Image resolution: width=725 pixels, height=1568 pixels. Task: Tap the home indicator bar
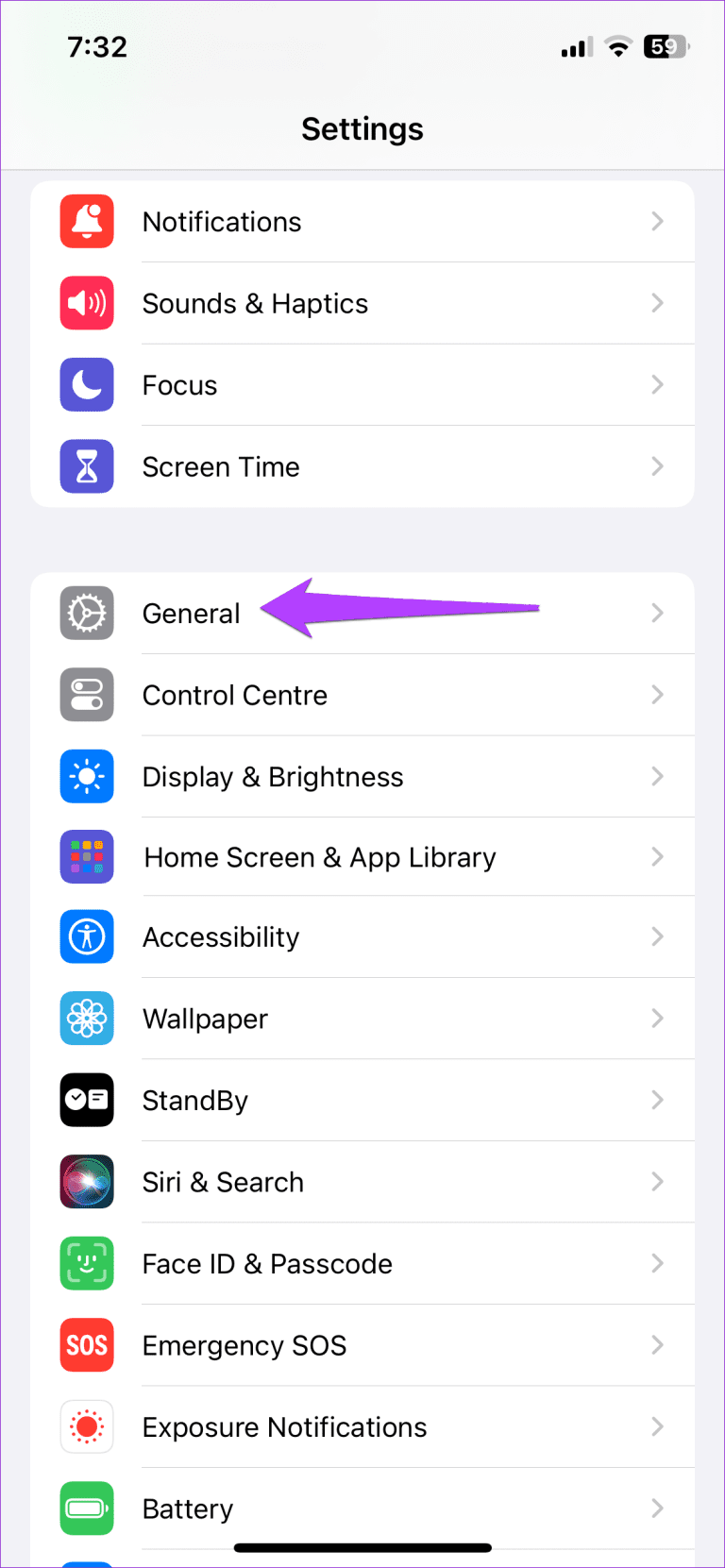(362, 1547)
